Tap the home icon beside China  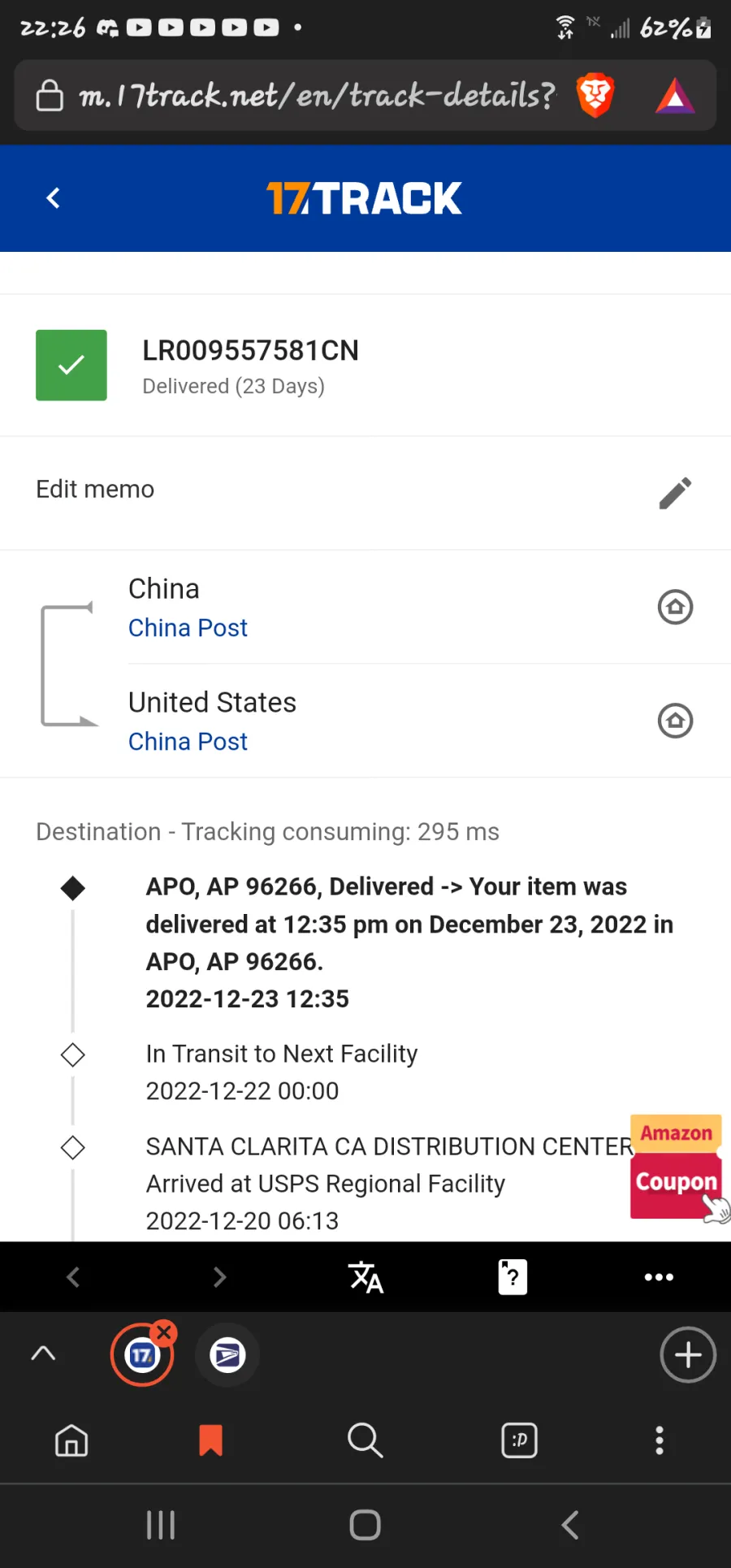[x=675, y=607]
